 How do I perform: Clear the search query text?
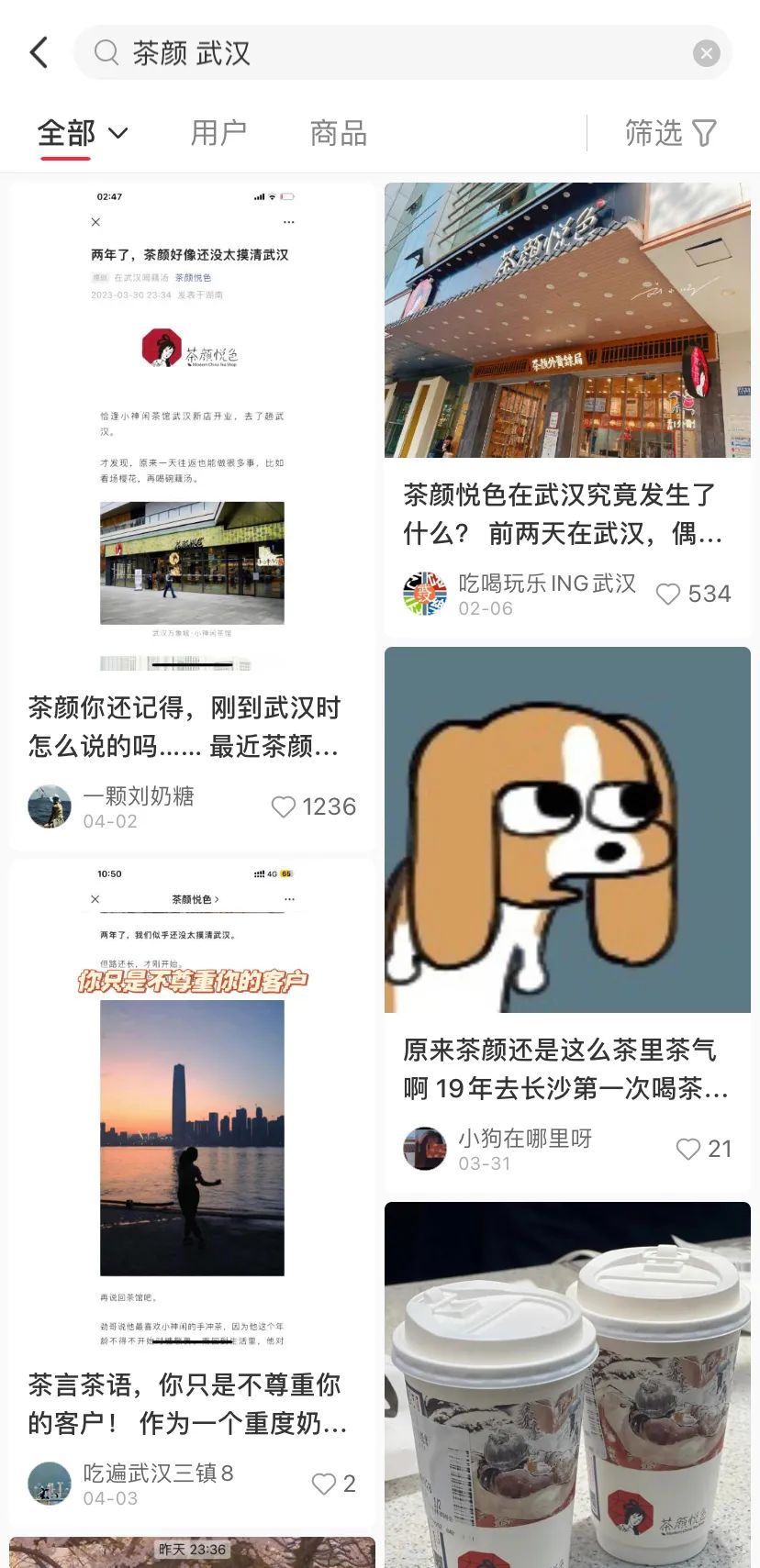tap(706, 53)
